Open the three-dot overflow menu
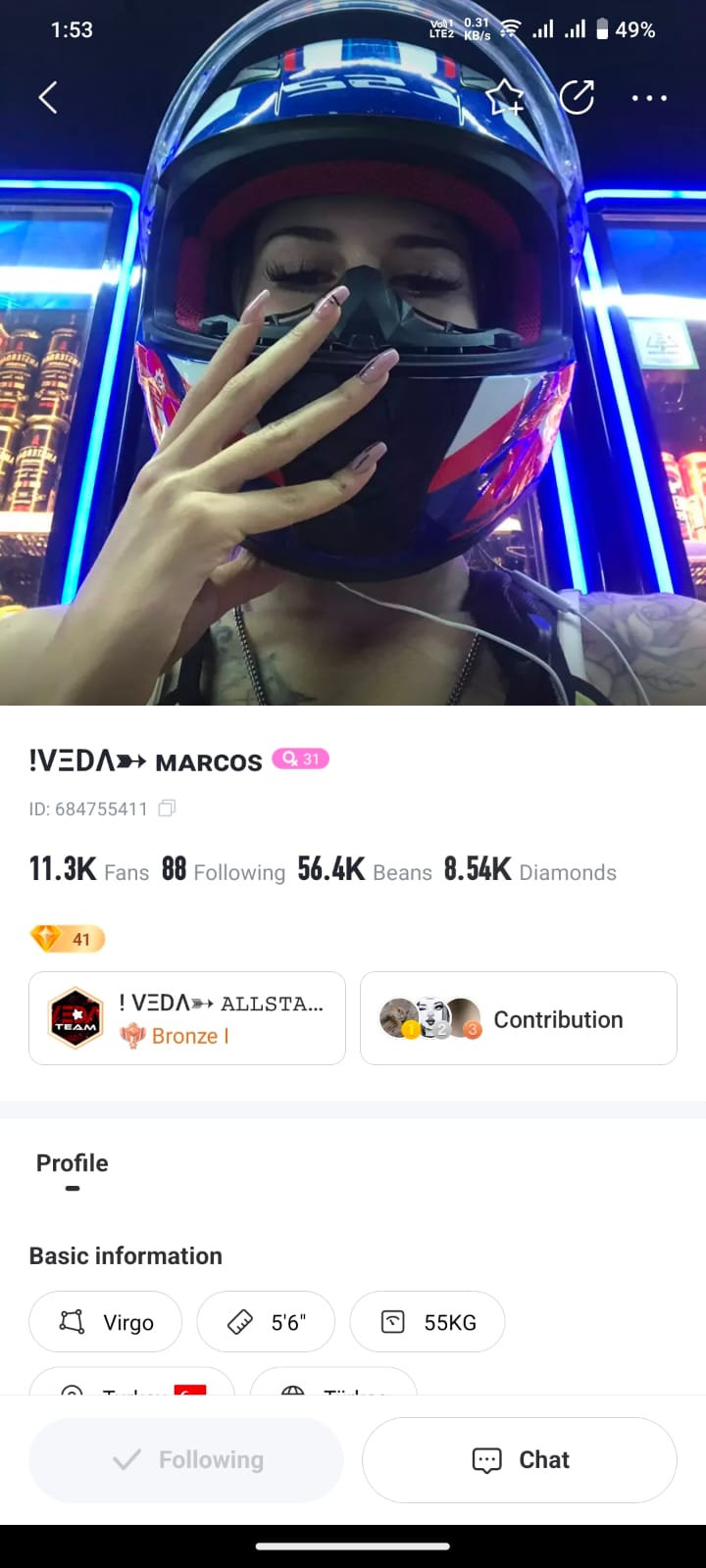Image resolution: width=706 pixels, height=1568 pixels. tap(649, 98)
